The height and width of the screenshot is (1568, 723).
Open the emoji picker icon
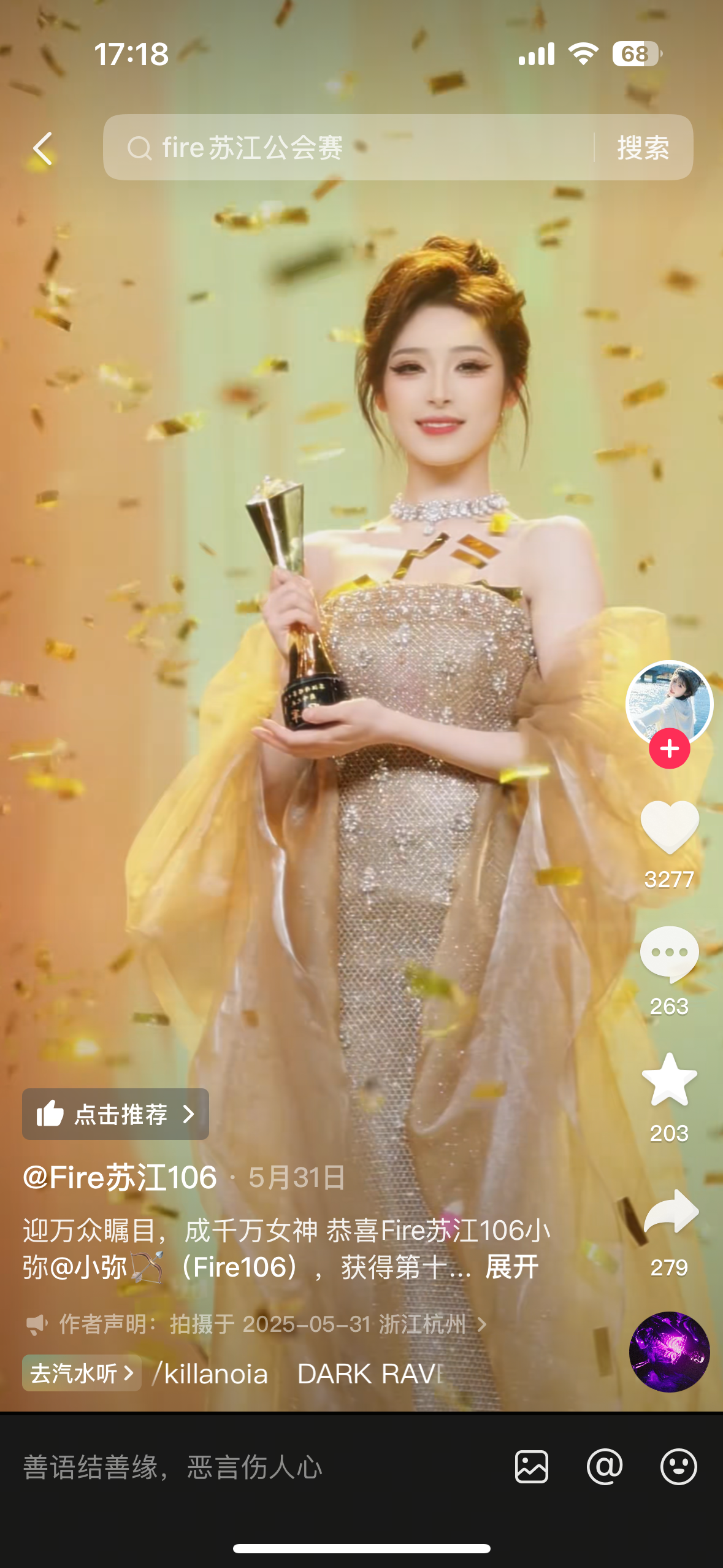678,1467
